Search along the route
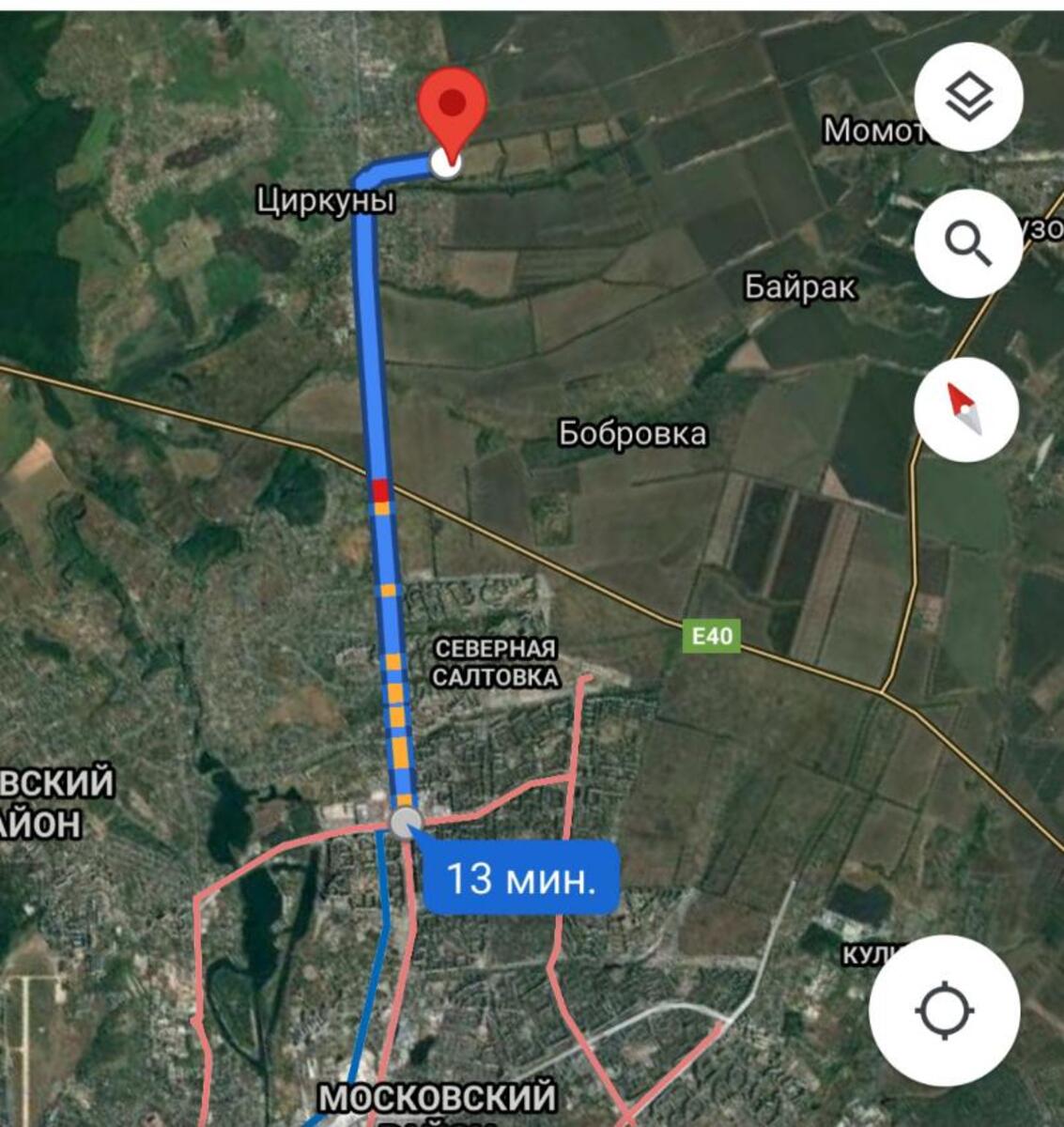Screen dimensions: 1064x1127 [967, 243]
